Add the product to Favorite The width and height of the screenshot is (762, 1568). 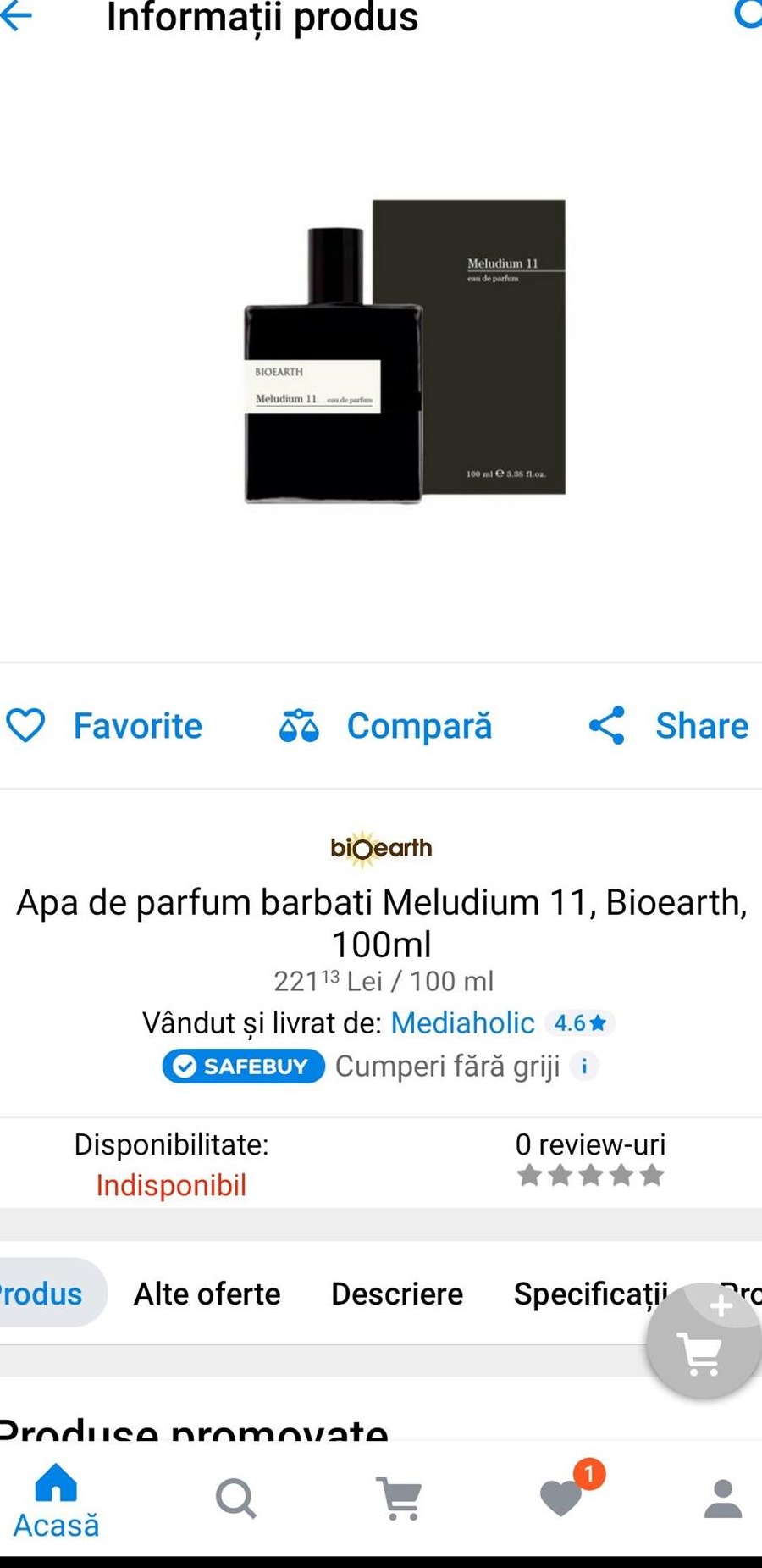104,726
